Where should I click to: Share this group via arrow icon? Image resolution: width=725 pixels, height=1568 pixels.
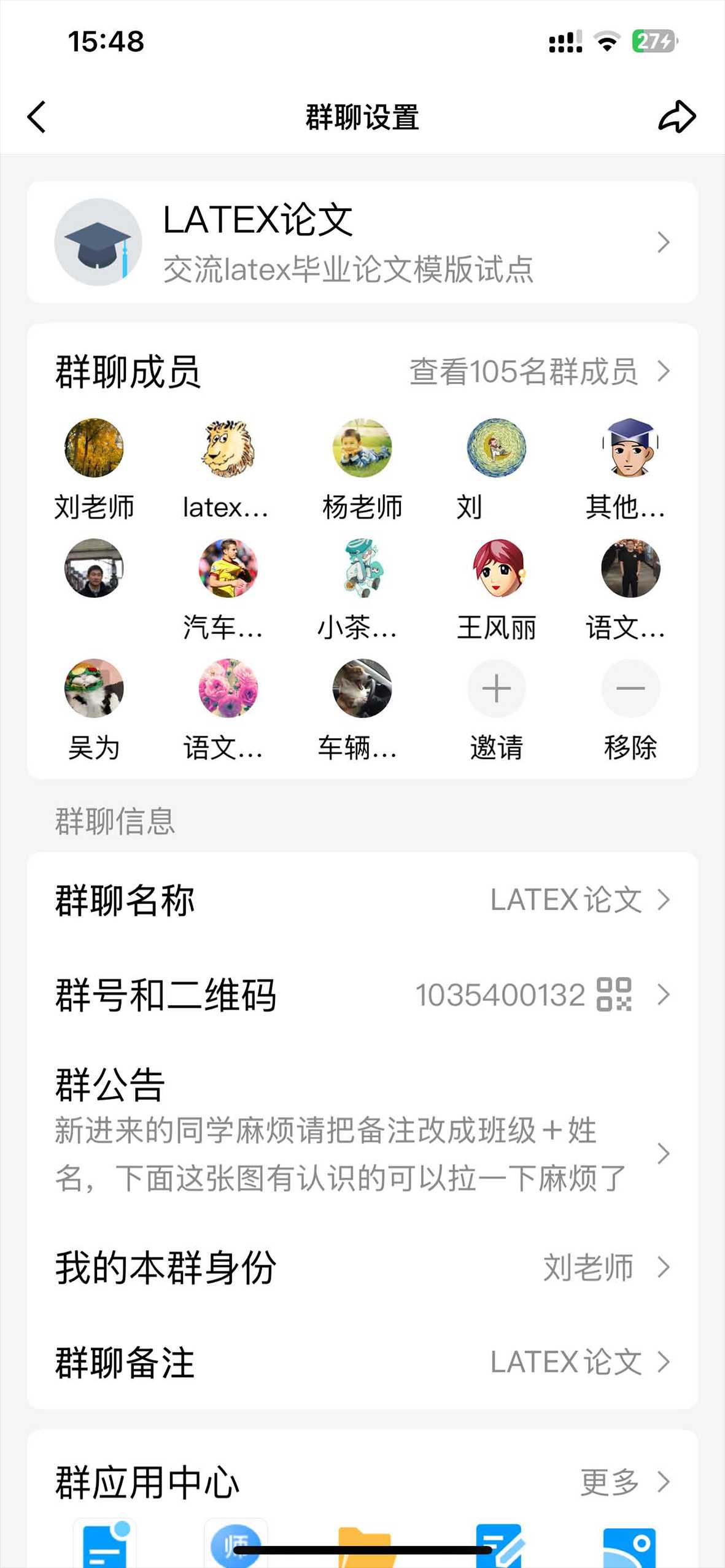[x=677, y=117]
